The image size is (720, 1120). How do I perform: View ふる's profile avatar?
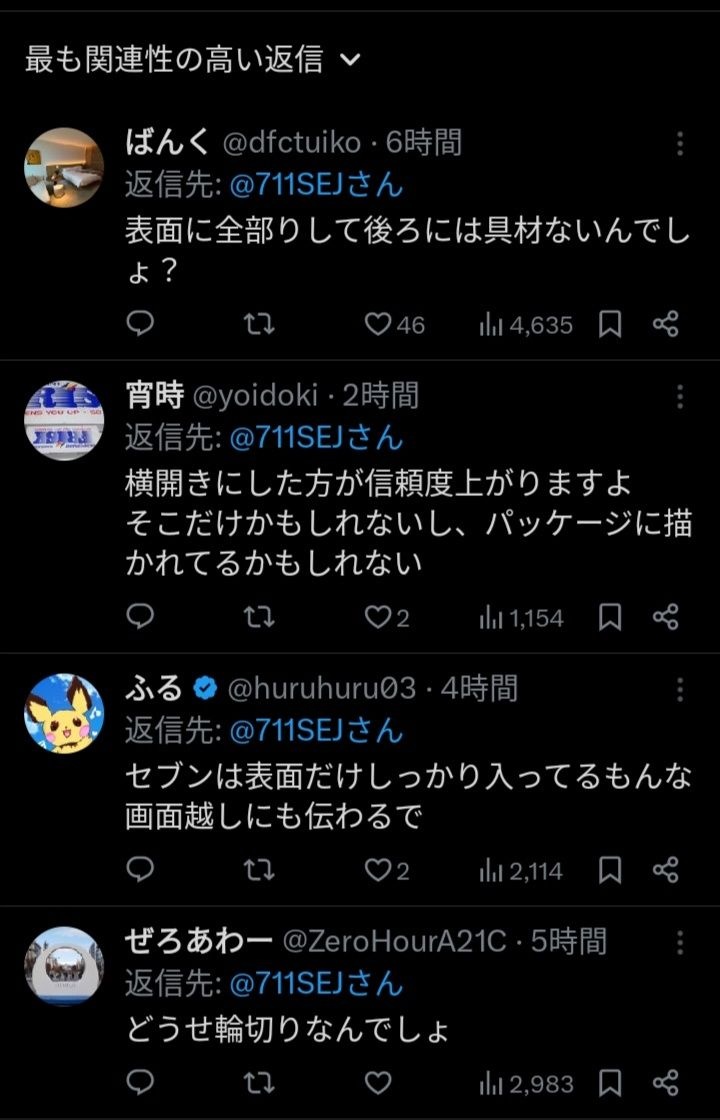pyautogui.click(x=64, y=713)
